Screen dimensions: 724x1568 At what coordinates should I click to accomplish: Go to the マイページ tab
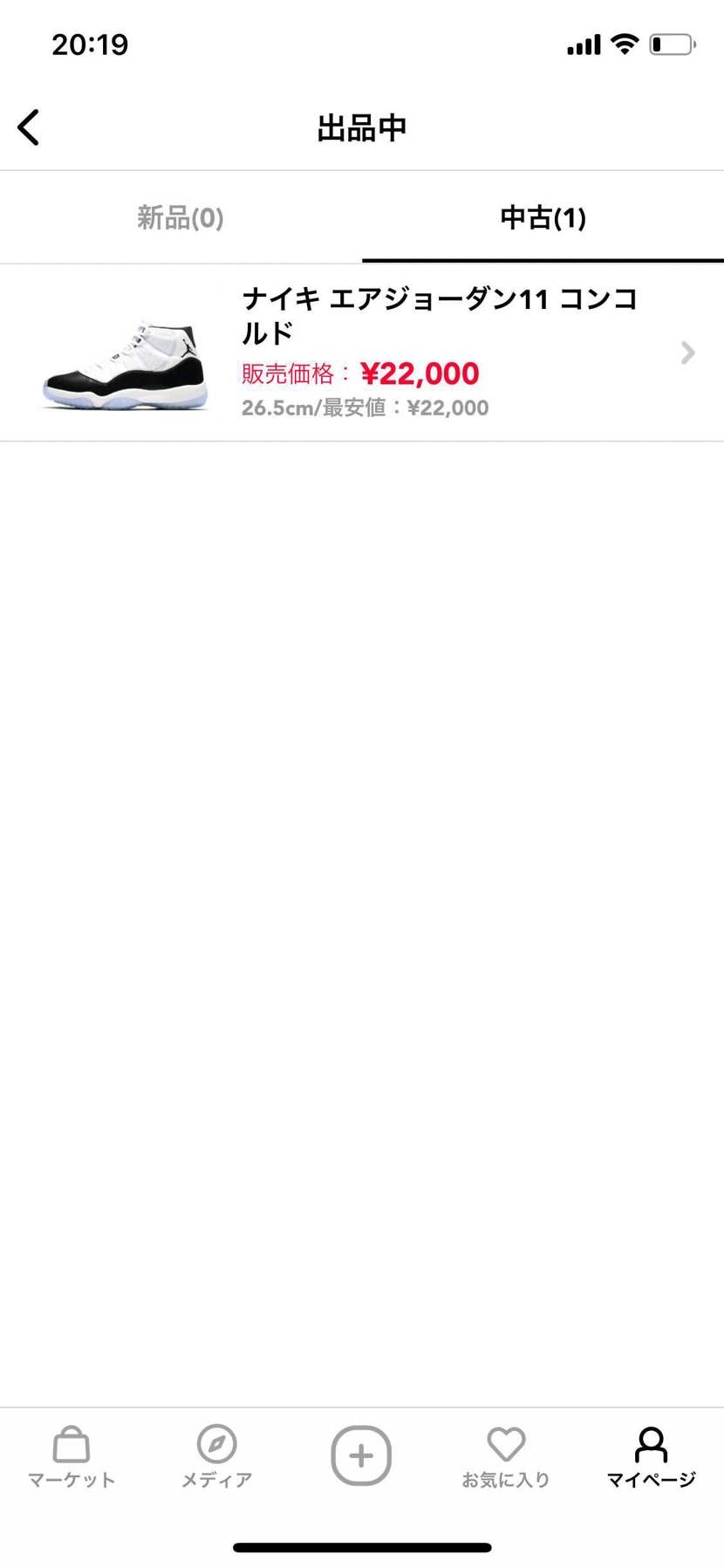[x=651, y=1456]
